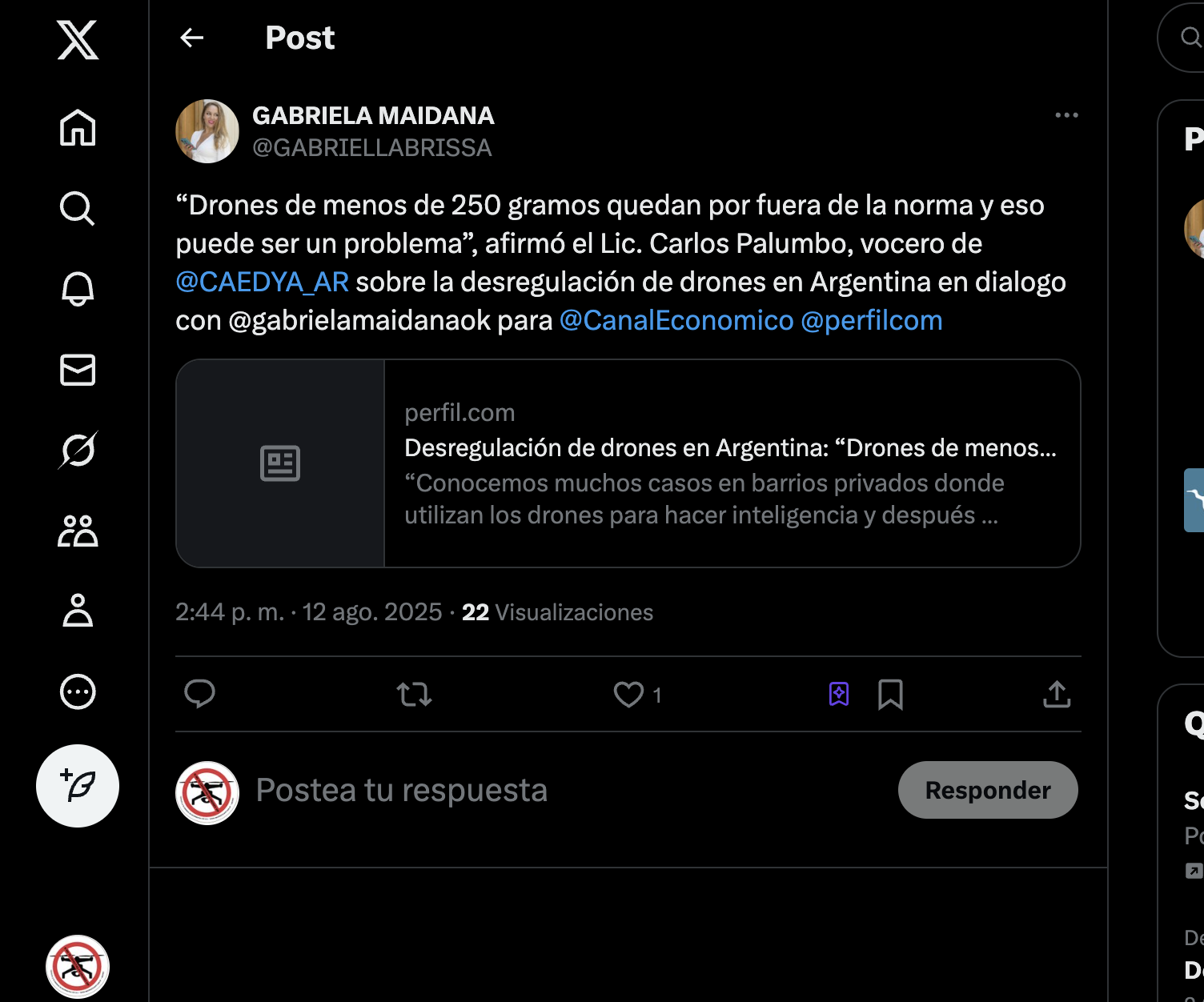Open the Messages envelope
This screenshot has width=1204, height=1002.
pos(78,370)
